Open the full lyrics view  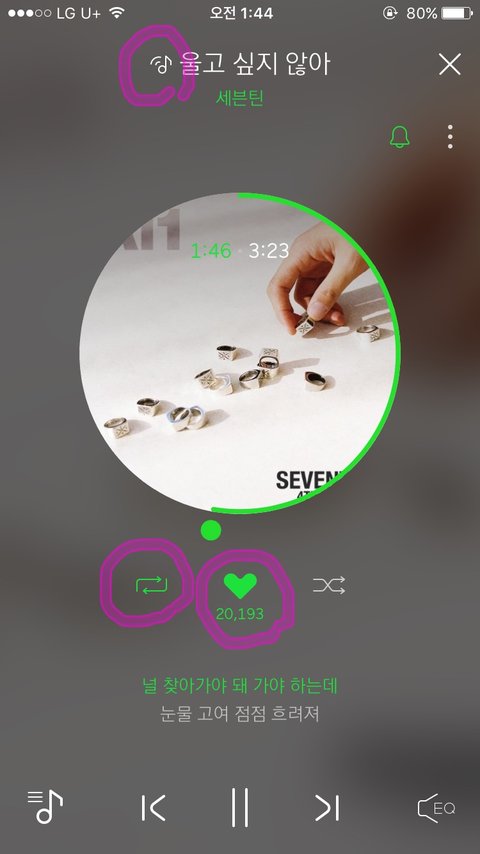click(240, 700)
